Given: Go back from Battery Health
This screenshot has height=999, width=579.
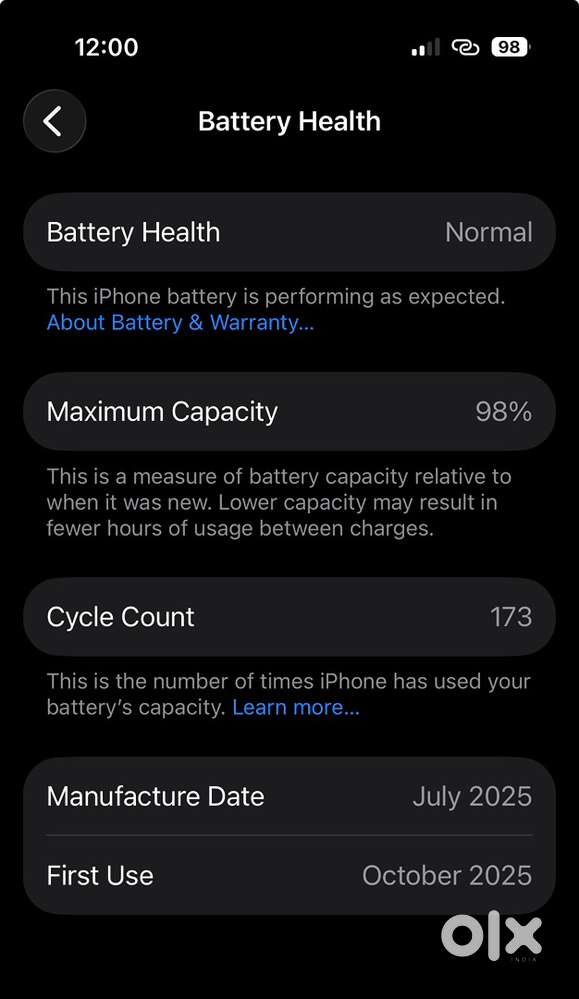Looking at the screenshot, I should [54, 121].
